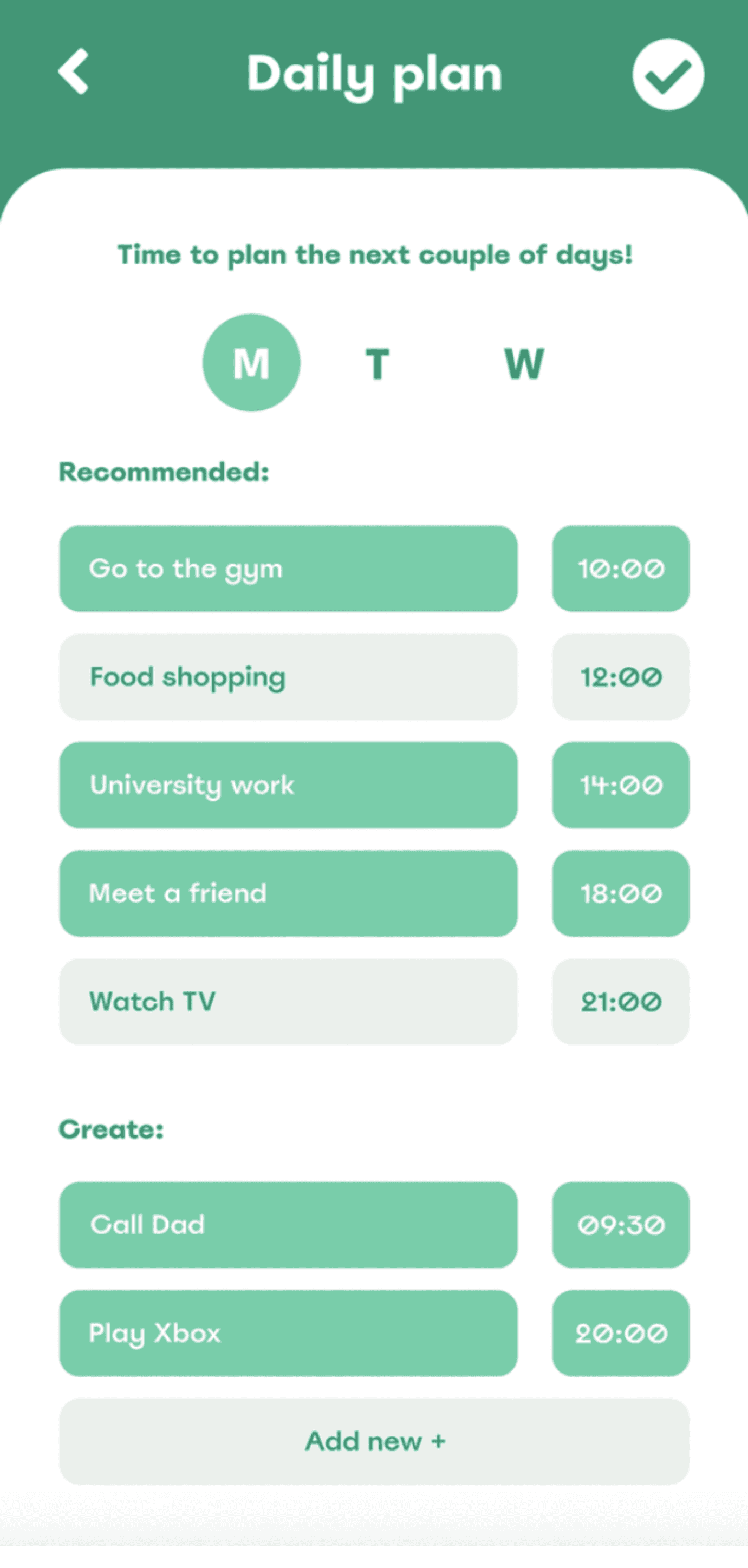The width and height of the screenshot is (748, 1568).
Task: Switch to the Tuesday tab
Action: click(x=377, y=363)
